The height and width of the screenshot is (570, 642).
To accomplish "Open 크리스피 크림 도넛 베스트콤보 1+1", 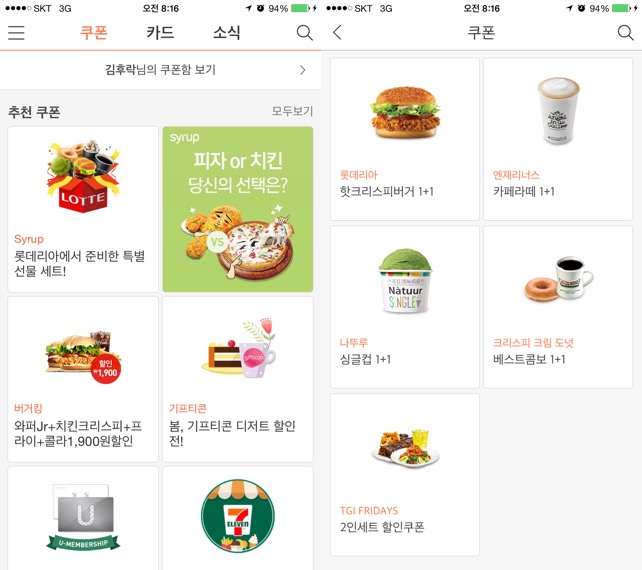I will coord(558,307).
